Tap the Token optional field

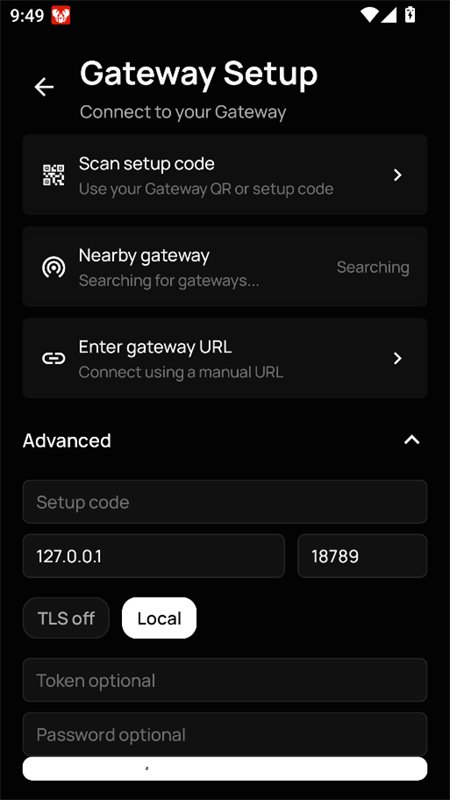click(224, 680)
